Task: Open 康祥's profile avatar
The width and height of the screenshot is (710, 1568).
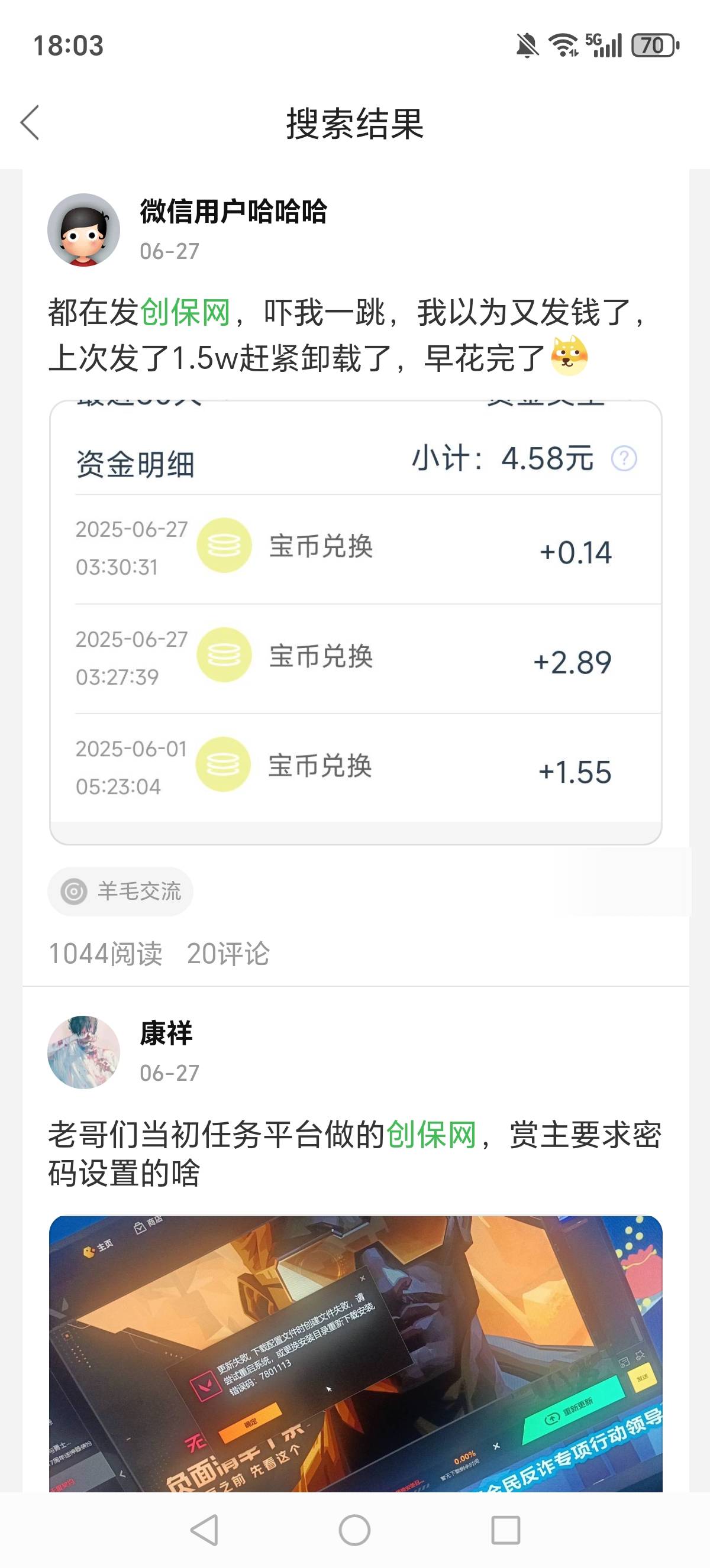Action: 84,1052
